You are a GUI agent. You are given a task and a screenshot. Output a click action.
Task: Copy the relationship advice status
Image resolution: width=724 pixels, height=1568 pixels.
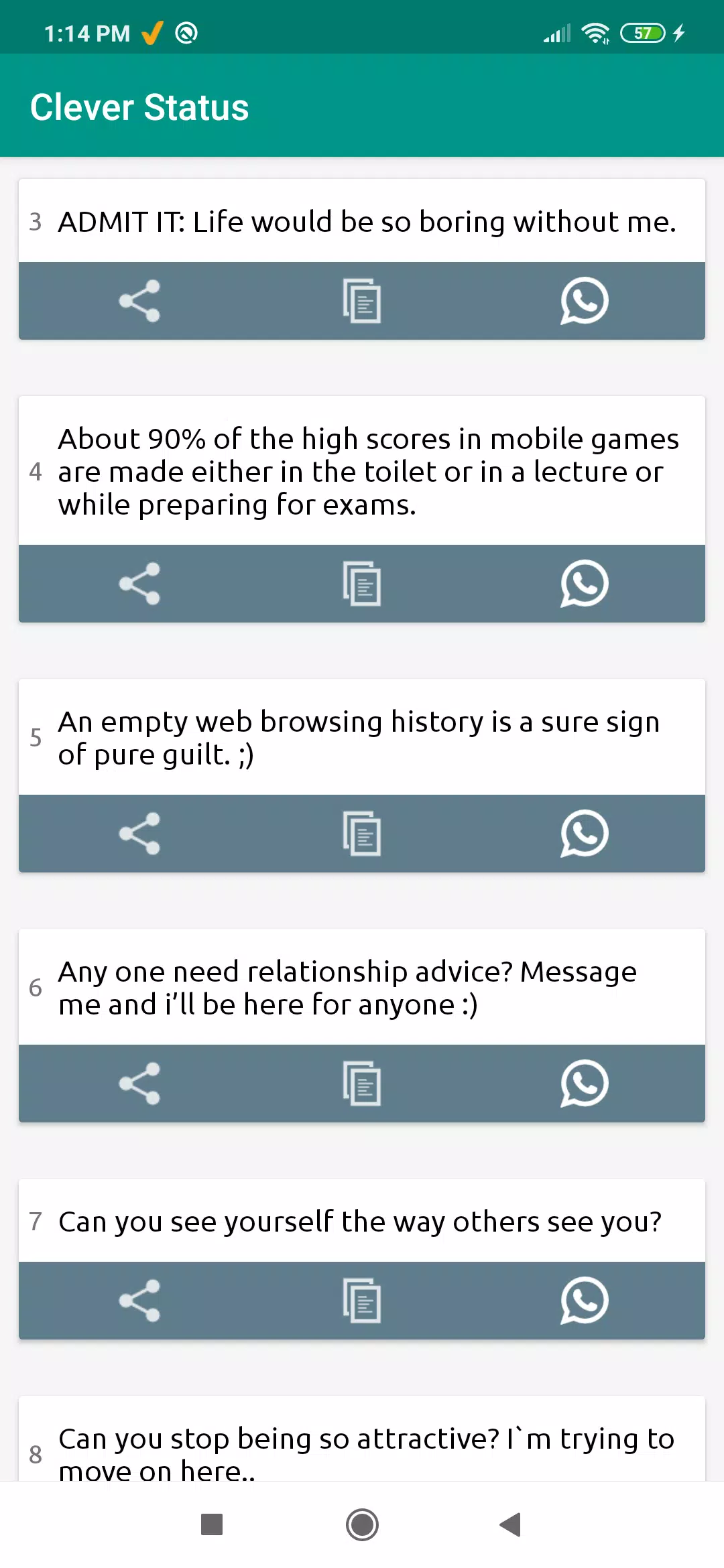pyautogui.click(x=362, y=1084)
